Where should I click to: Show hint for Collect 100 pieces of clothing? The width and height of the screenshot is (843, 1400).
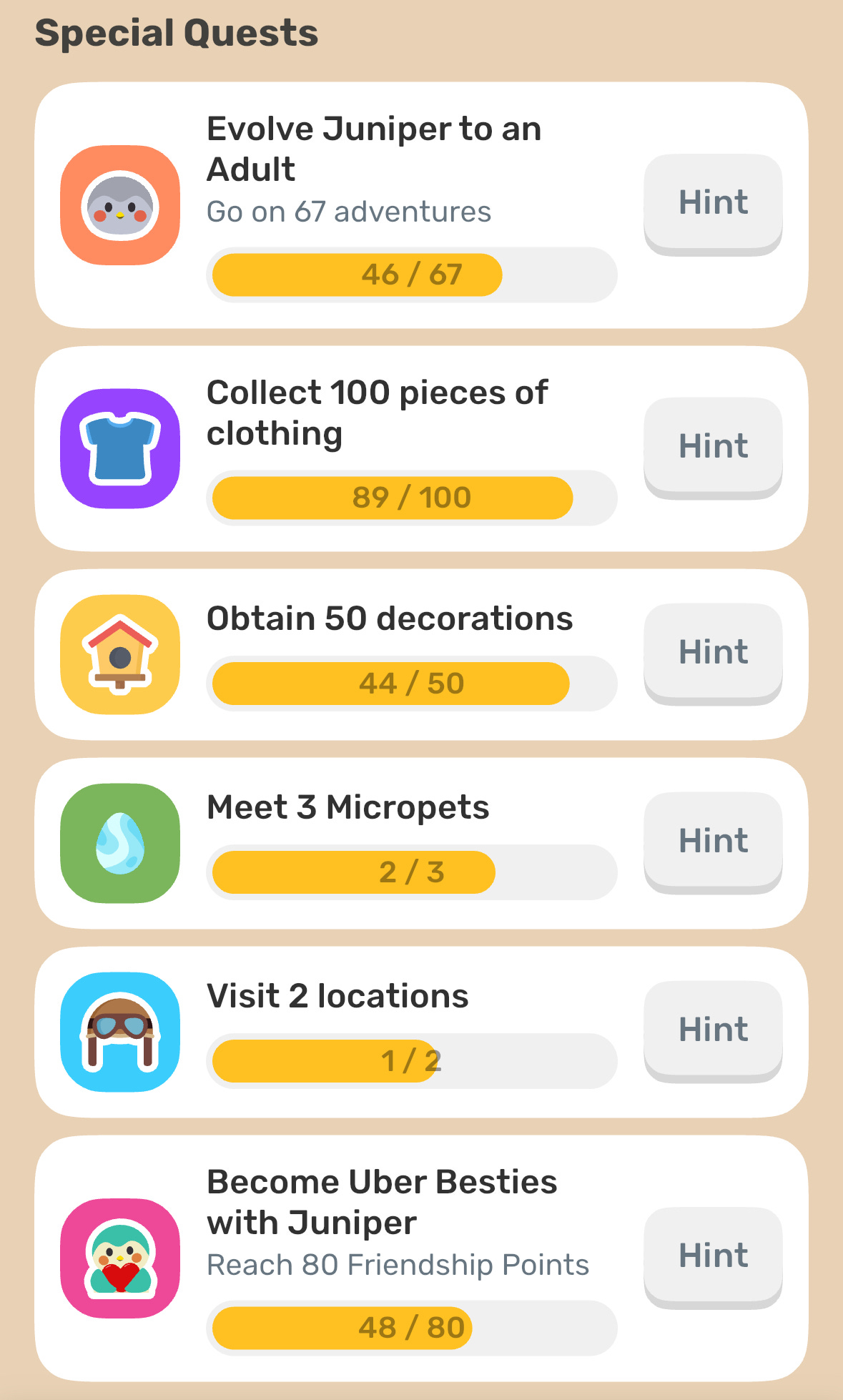(712, 445)
